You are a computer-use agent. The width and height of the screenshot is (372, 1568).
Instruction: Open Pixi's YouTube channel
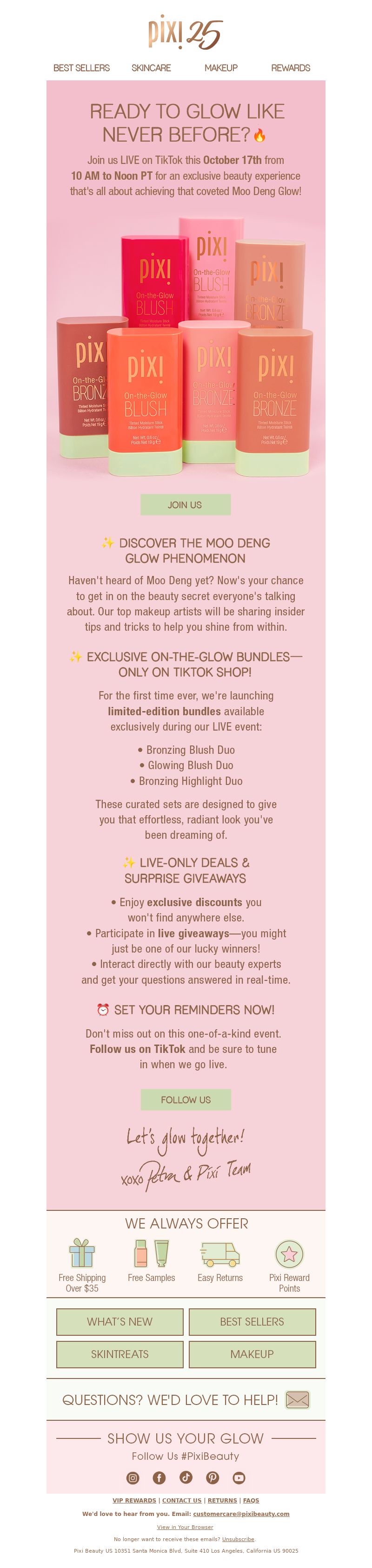[239, 1478]
